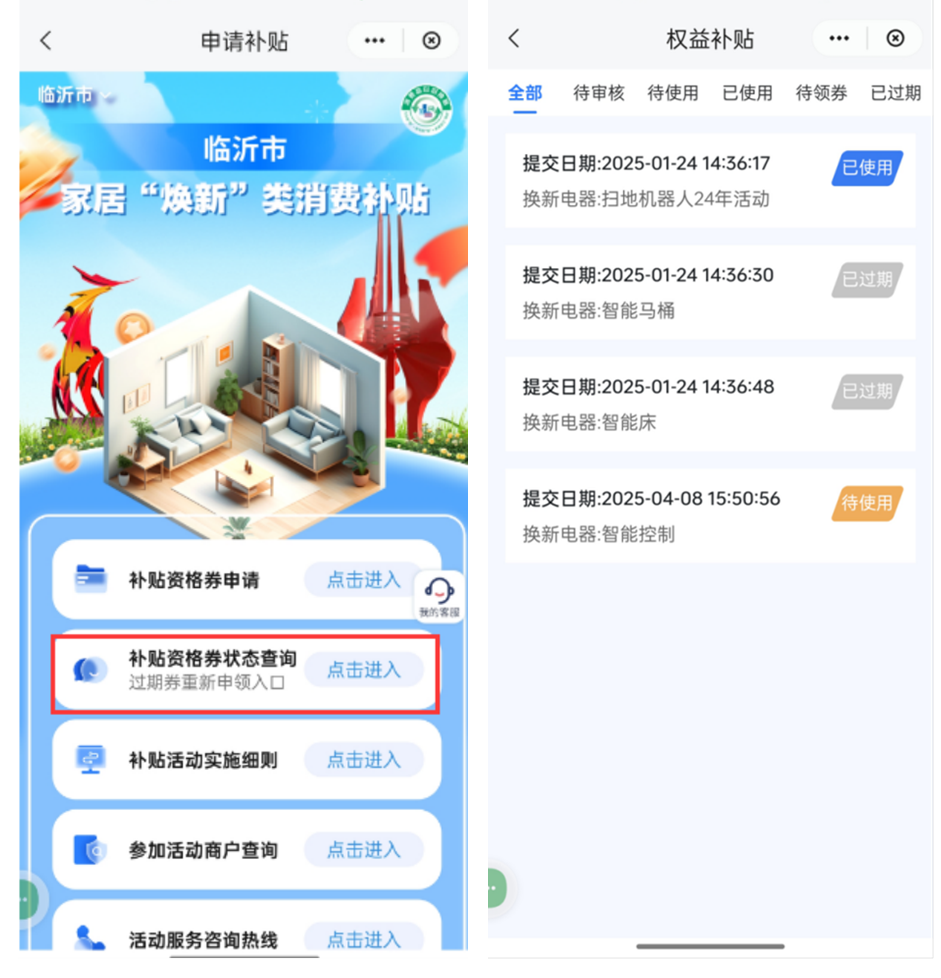
Task: Switch to the 待使用 tab
Action: (x=673, y=93)
